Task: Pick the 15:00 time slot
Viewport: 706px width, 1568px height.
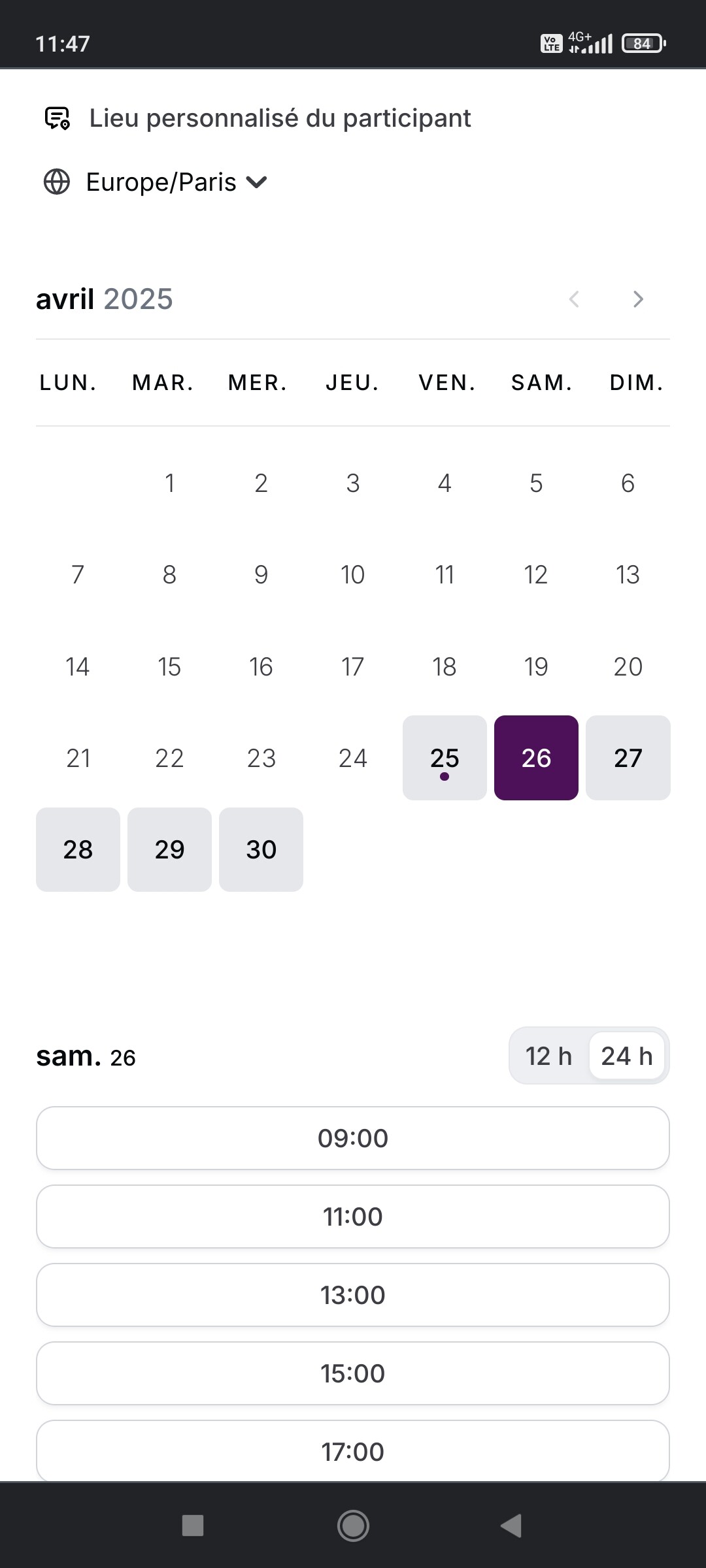Action: tap(353, 1373)
